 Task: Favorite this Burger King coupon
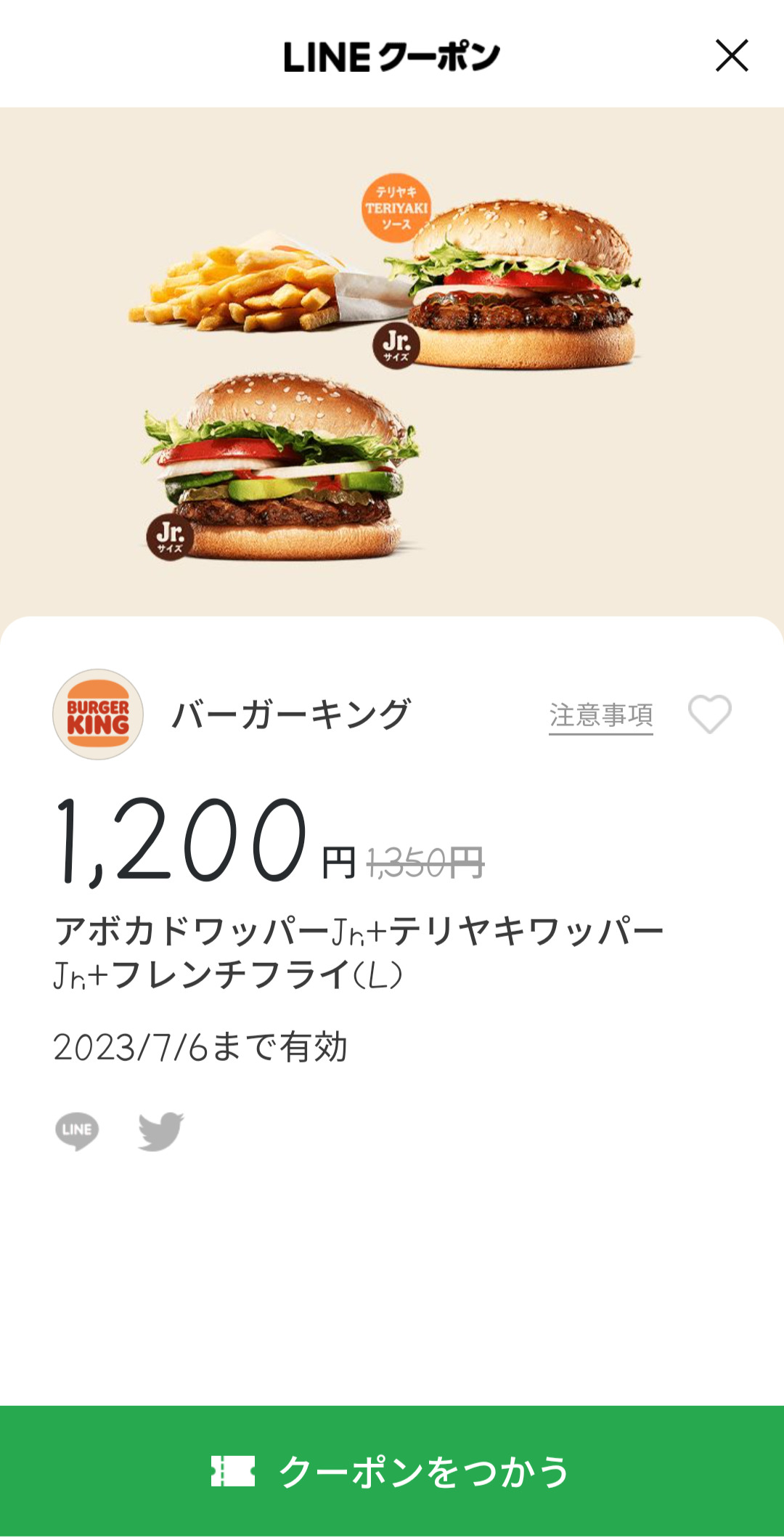click(x=709, y=714)
